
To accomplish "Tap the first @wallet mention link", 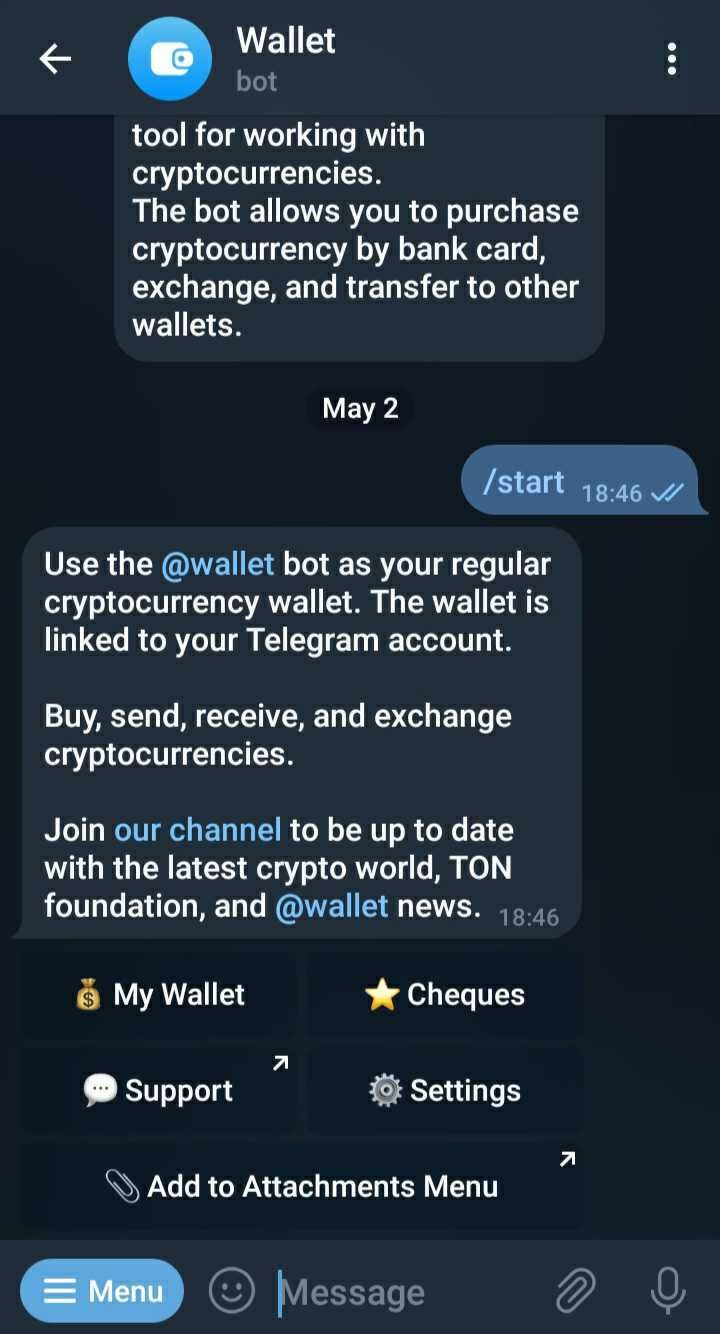I will (217, 564).
